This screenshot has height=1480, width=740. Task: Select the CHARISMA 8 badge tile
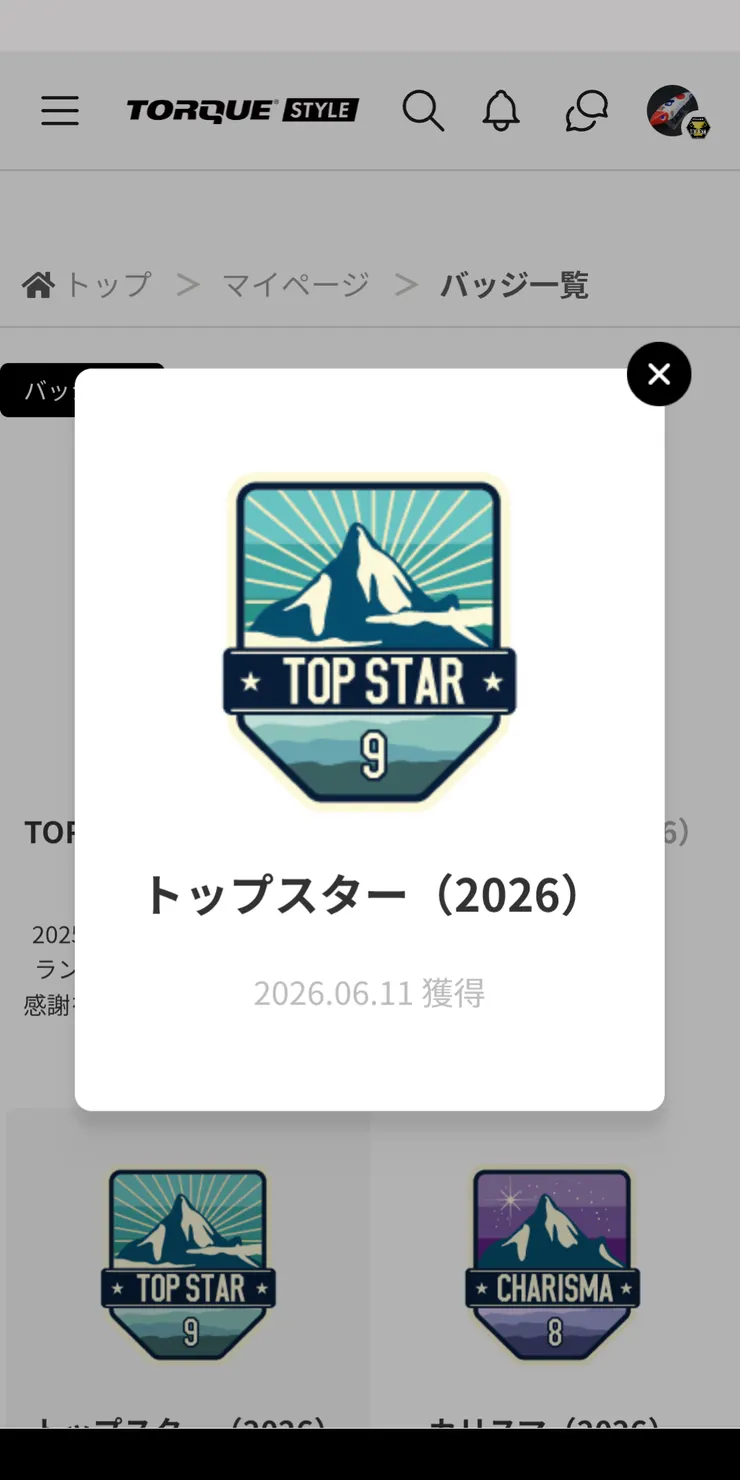552,1267
